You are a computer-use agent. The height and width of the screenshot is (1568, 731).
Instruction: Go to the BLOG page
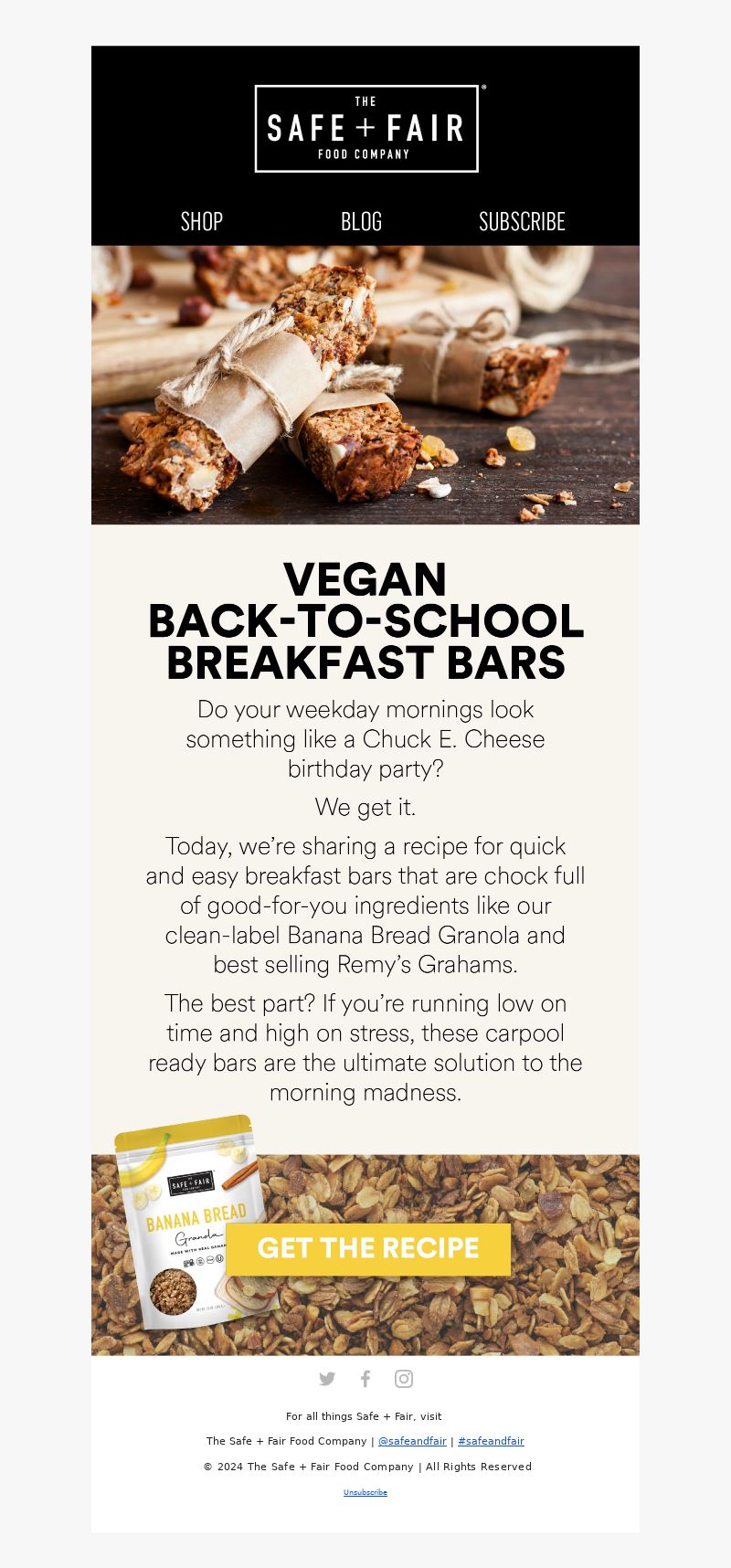click(x=361, y=221)
